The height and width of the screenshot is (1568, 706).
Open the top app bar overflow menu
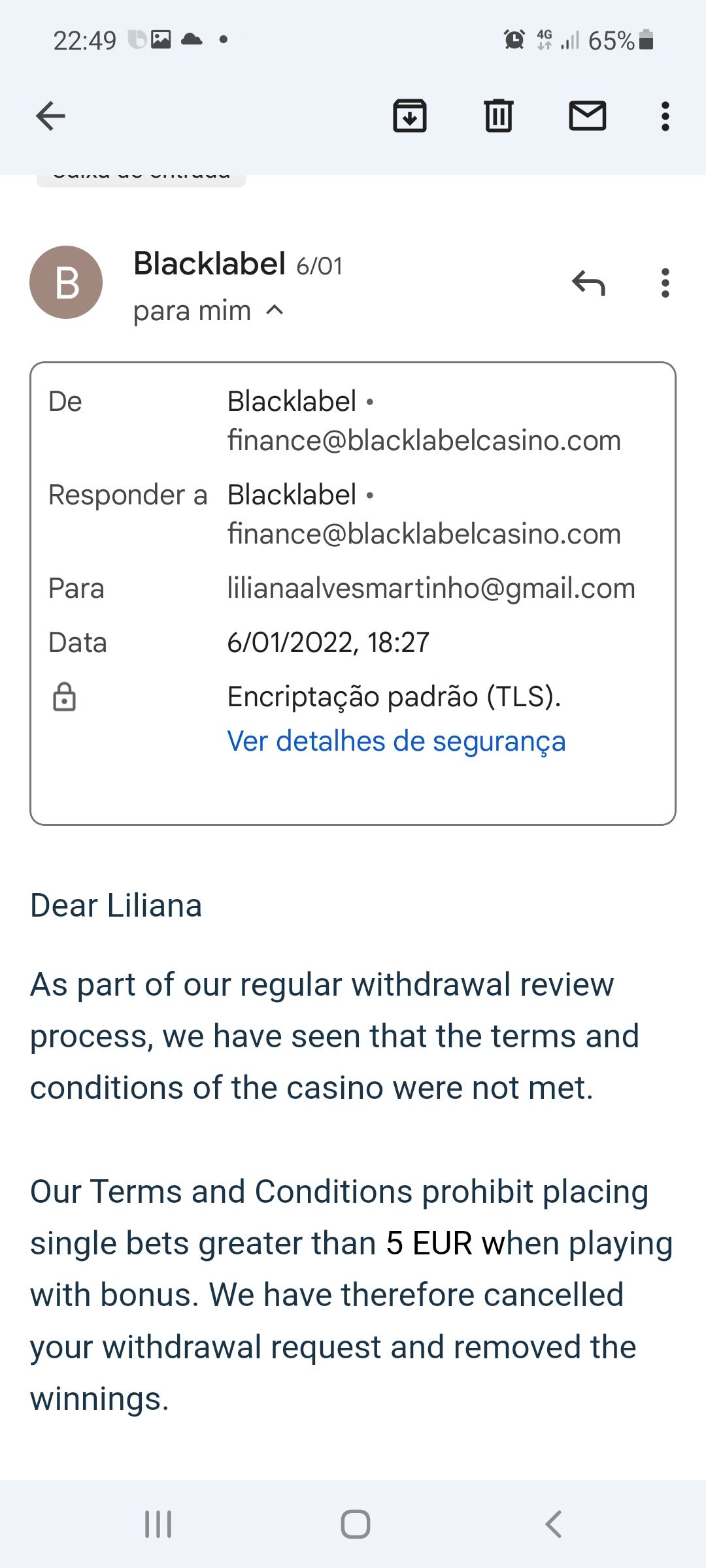665,116
